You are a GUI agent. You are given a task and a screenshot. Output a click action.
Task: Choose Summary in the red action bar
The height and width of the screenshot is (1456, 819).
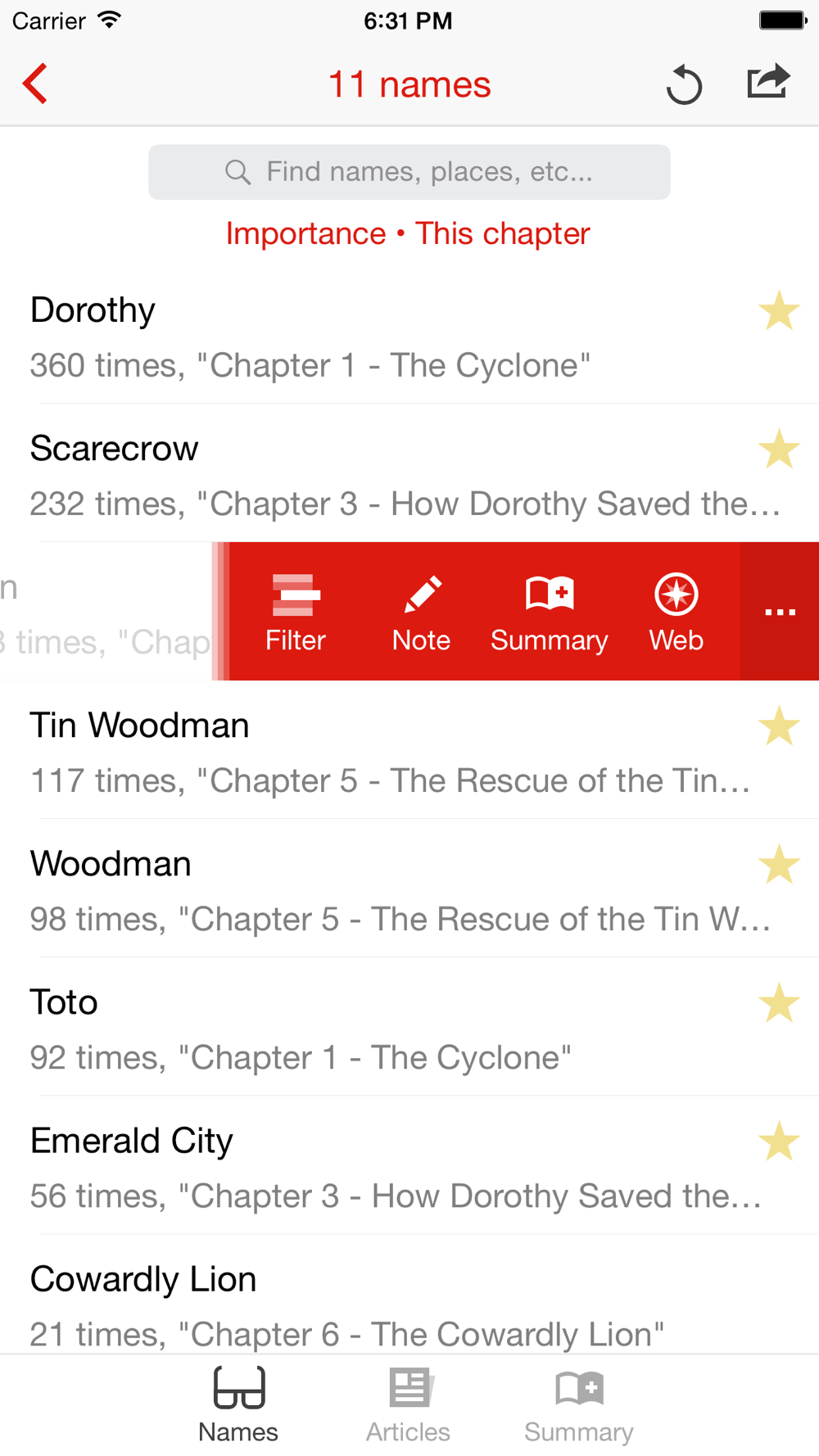click(x=550, y=612)
